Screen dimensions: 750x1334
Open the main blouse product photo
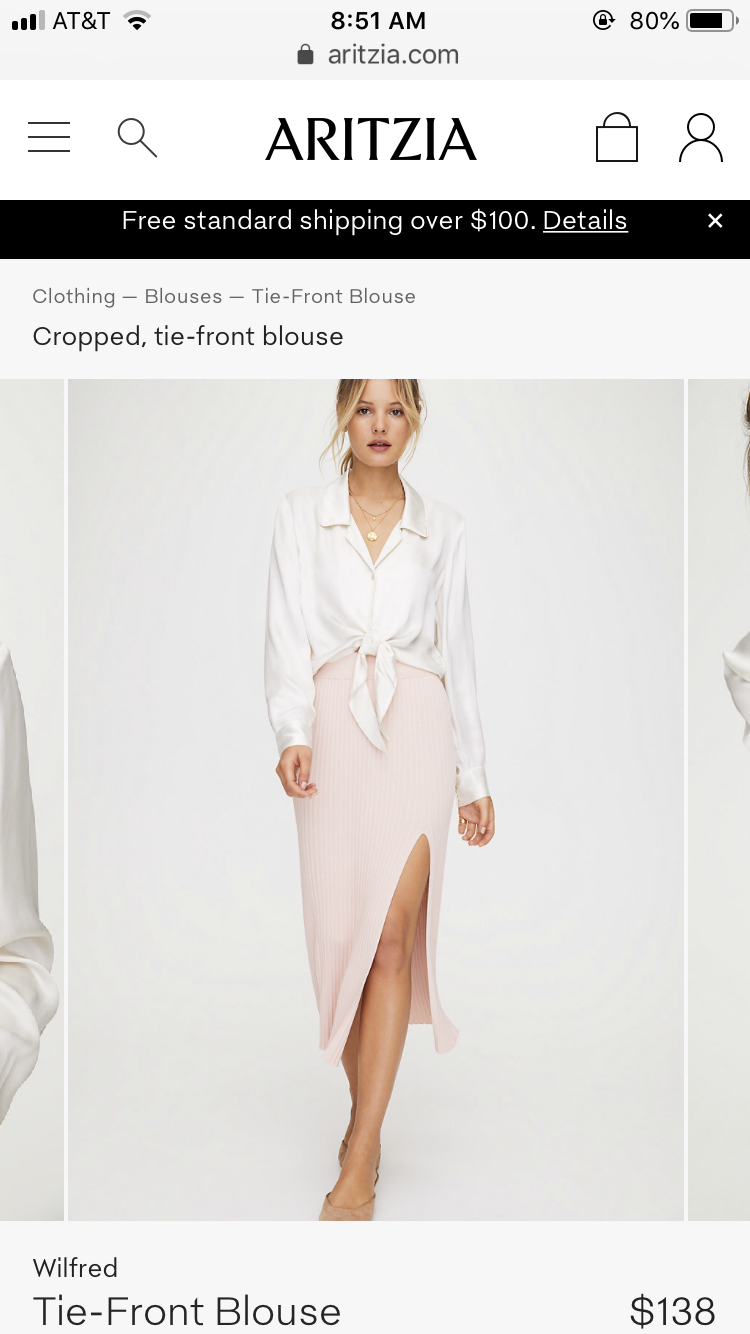click(x=375, y=800)
